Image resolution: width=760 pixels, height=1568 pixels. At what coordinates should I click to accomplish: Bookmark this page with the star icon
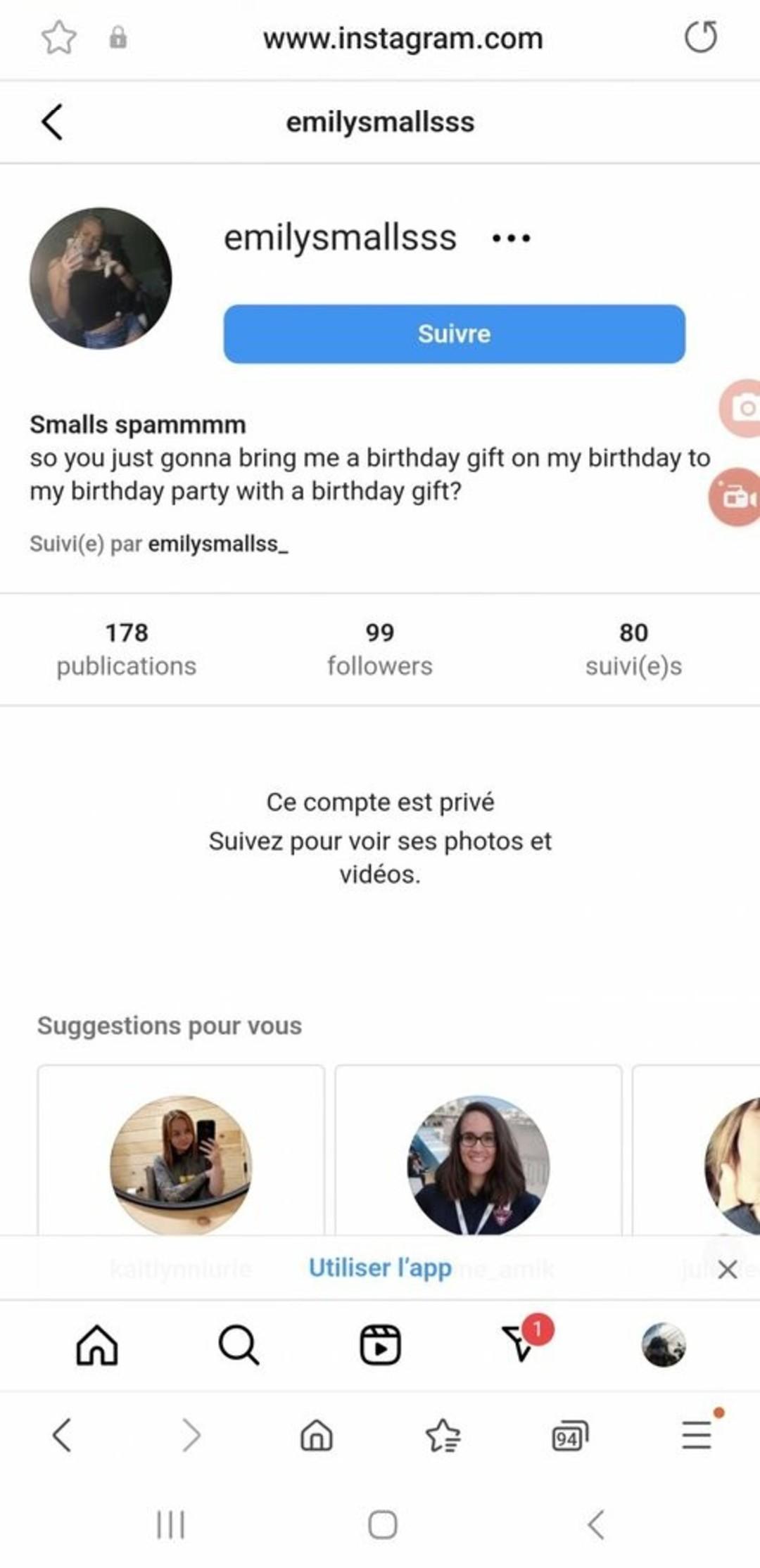coord(58,37)
